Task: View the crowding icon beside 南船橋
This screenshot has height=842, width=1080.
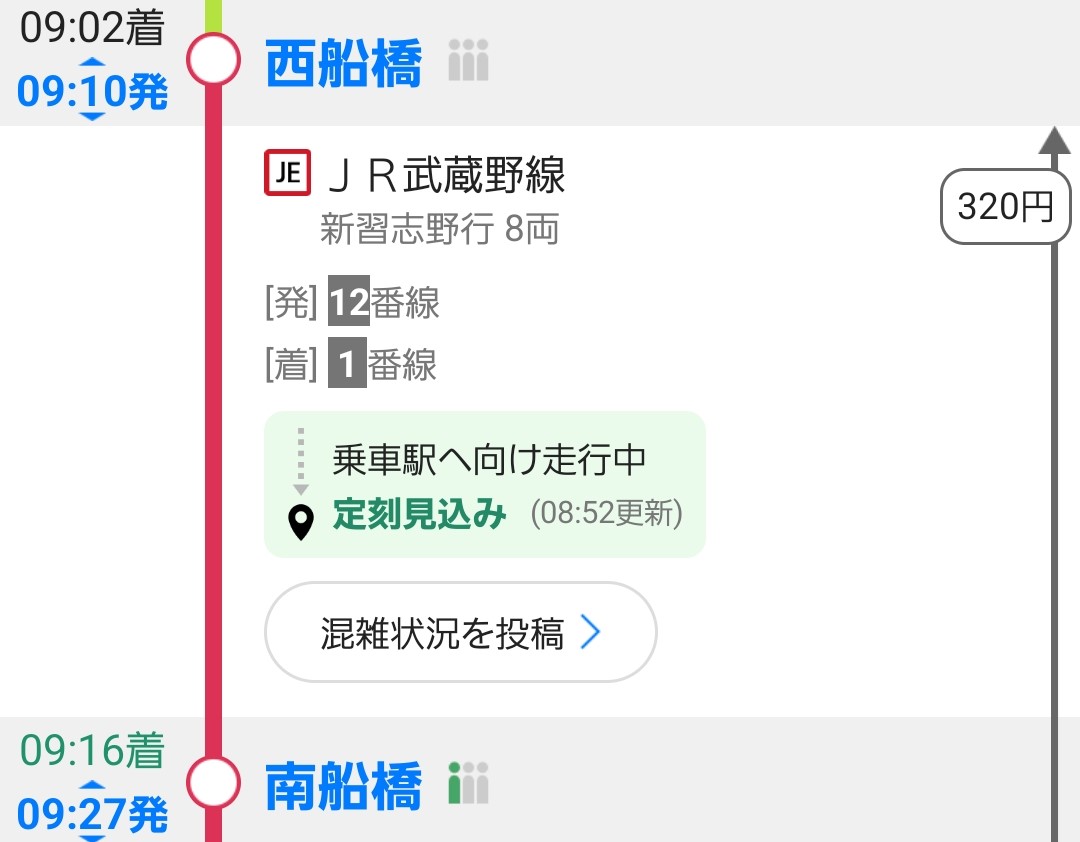Action: (468, 784)
